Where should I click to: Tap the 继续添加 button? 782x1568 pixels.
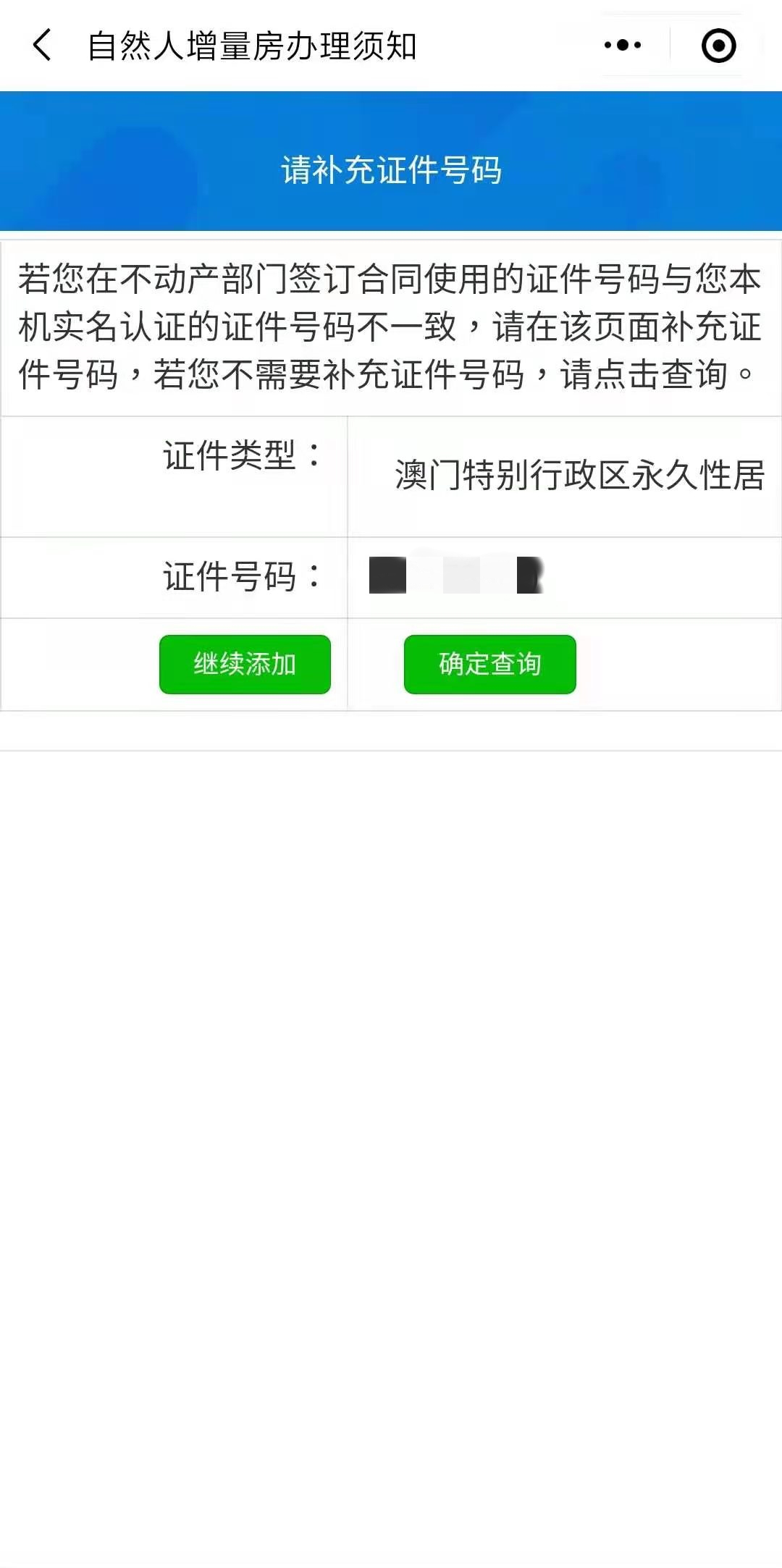pyautogui.click(x=245, y=664)
